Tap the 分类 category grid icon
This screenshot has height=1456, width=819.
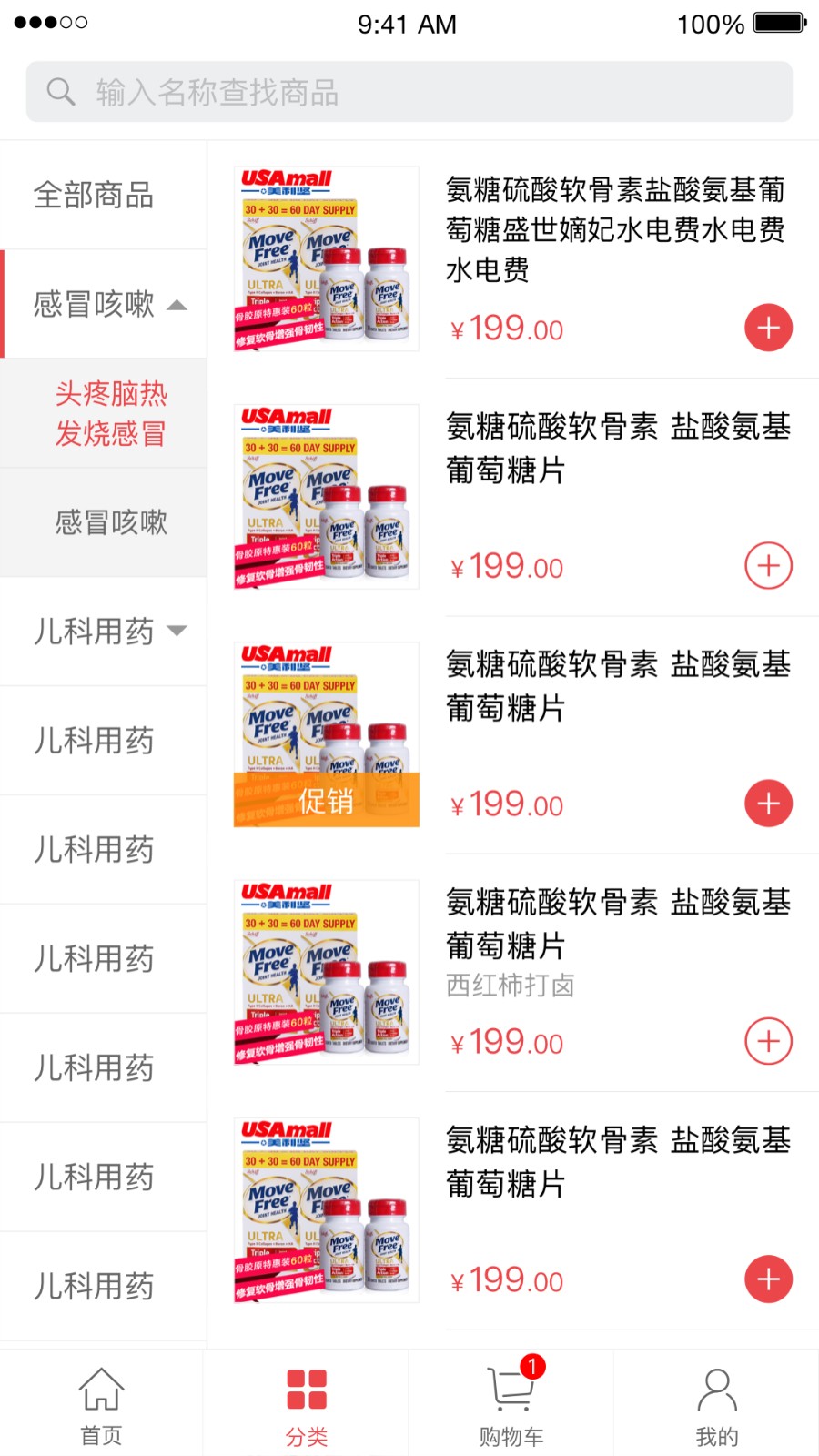coord(306,1387)
